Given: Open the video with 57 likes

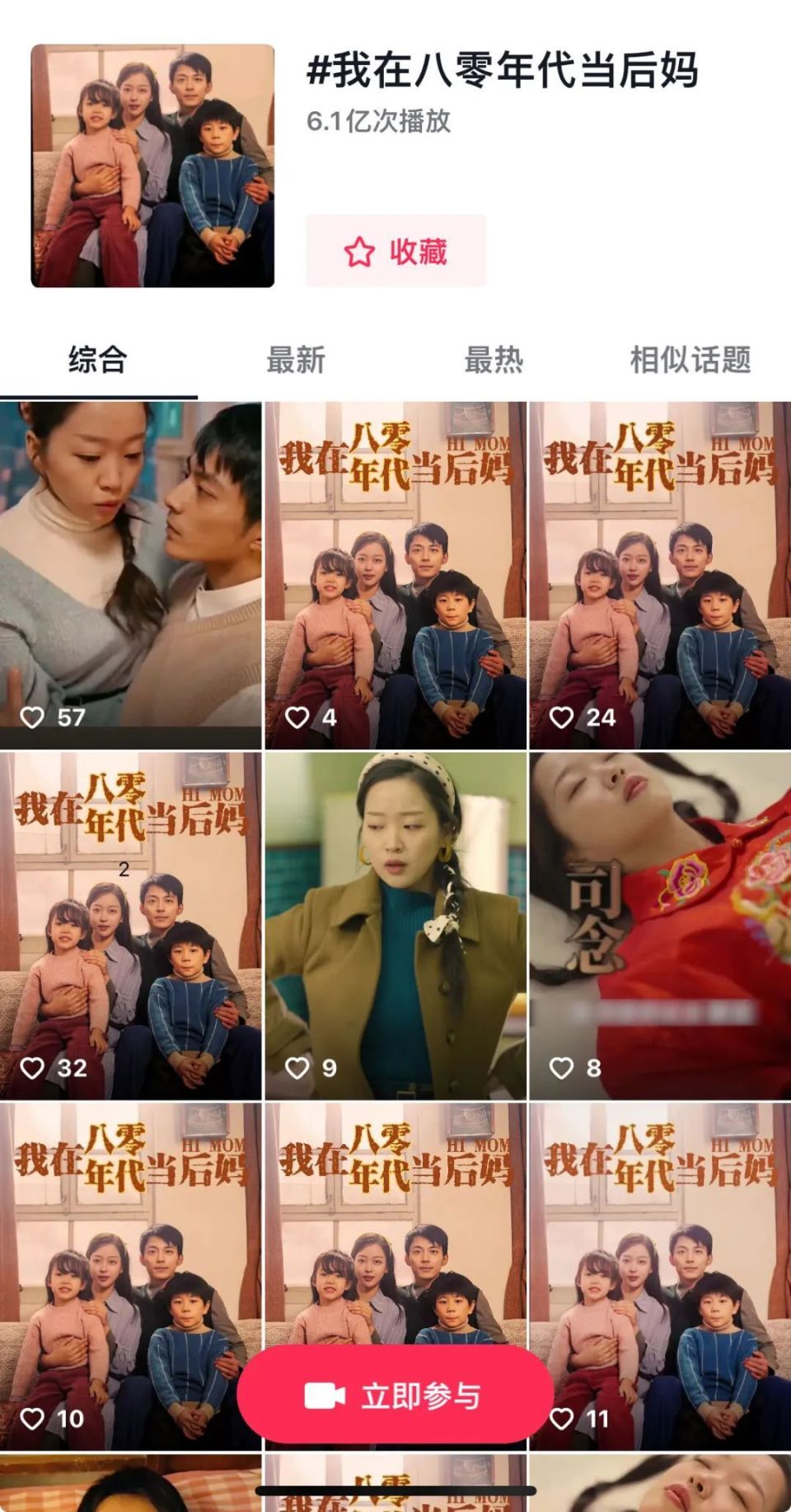Looking at the screenshot, I should tap(130, 575).
